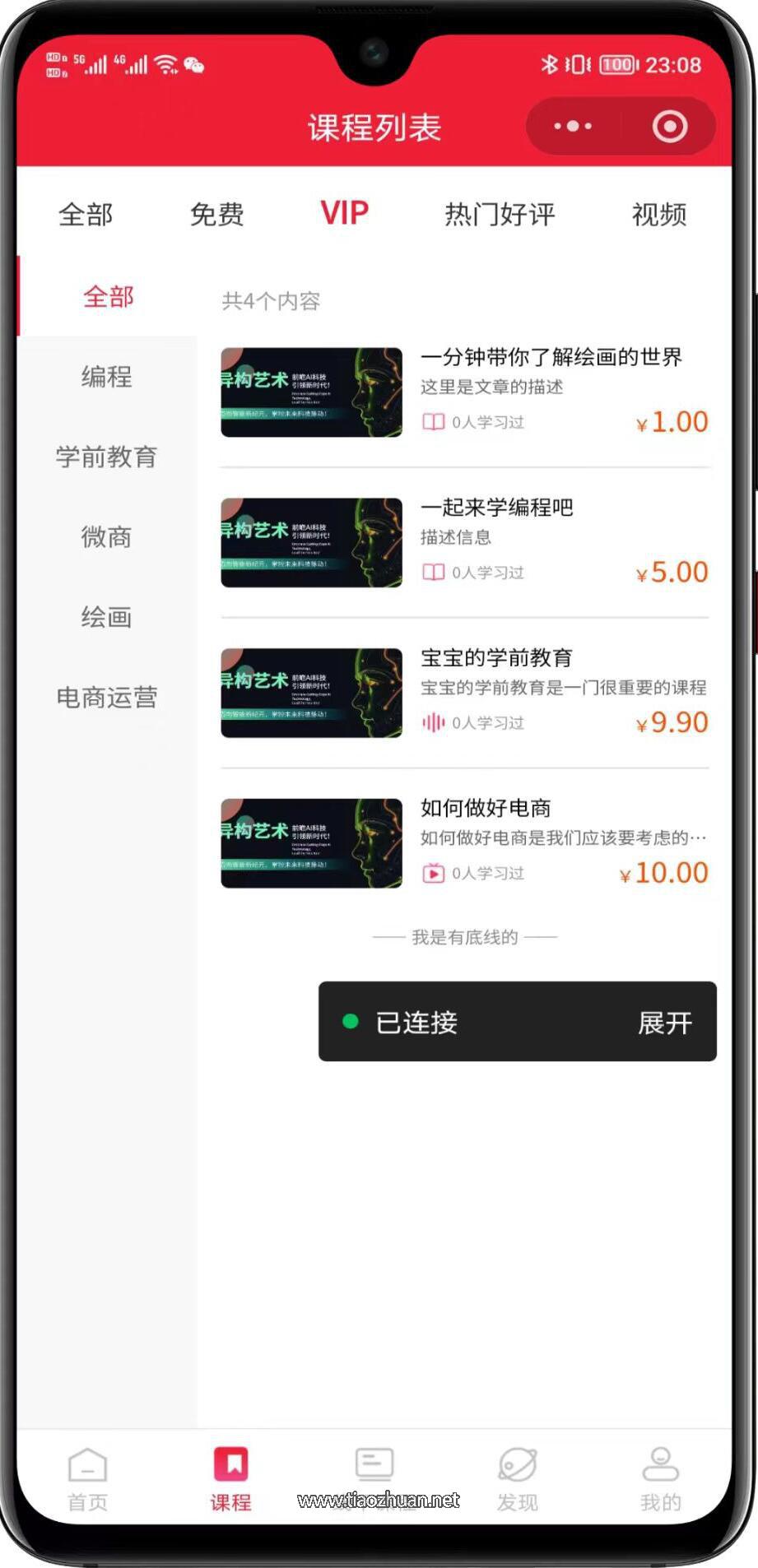Switch to the 热门好评 tab
The image size is (758, 1568).
500,214
